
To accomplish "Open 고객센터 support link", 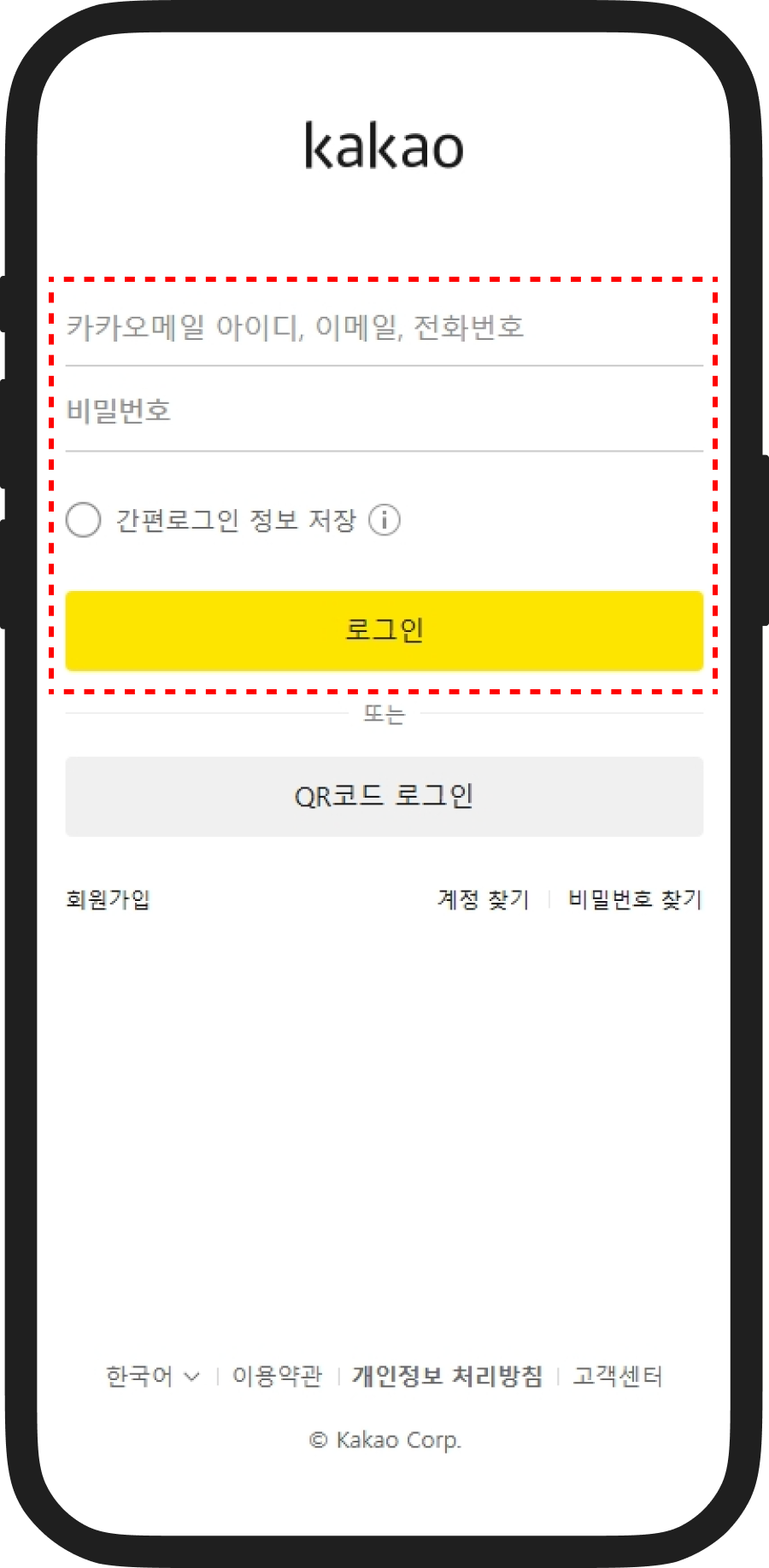I will (x=618, y=1376).
